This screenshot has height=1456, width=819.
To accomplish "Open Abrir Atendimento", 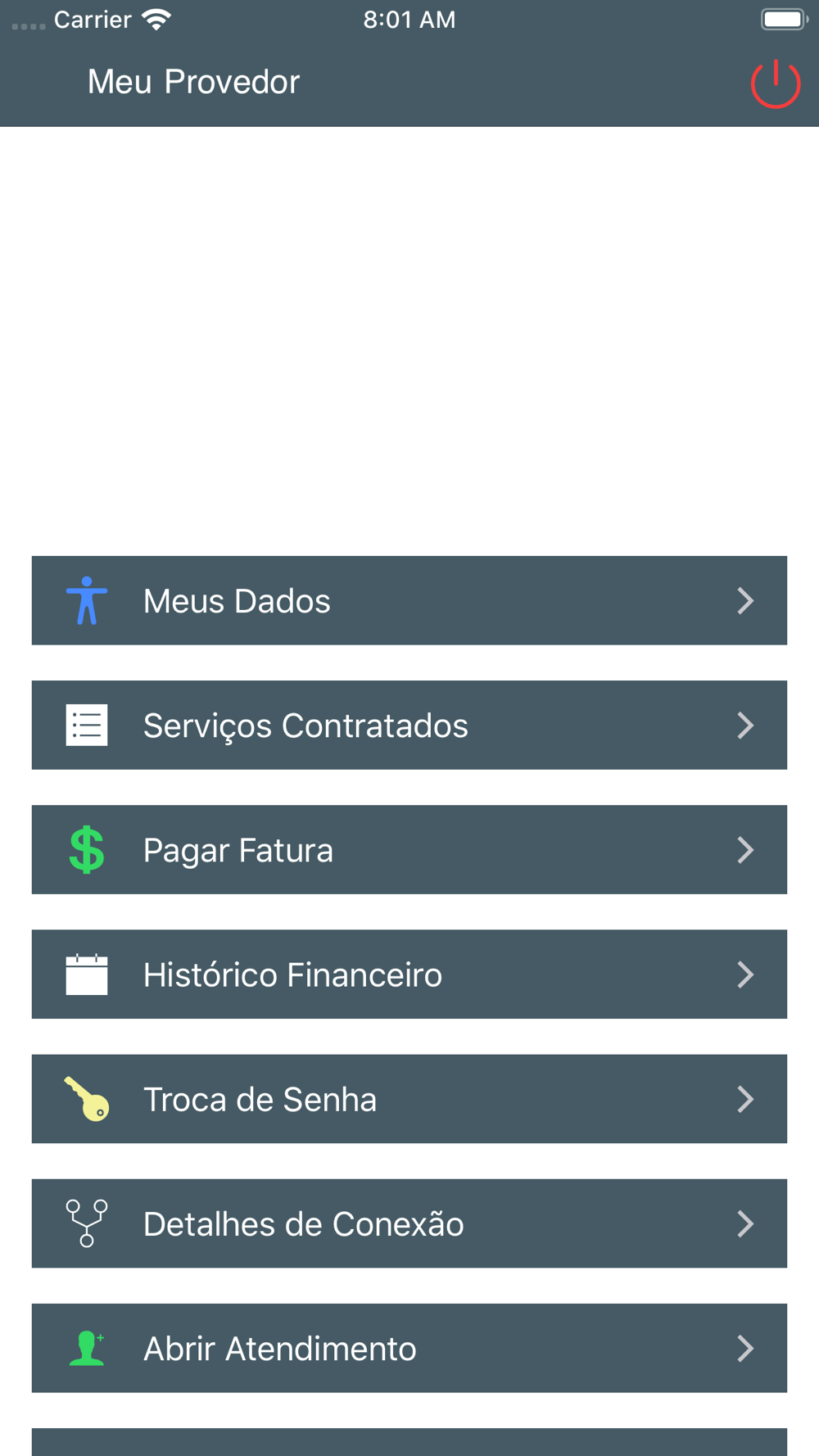I will click(x=409, y=1347).
